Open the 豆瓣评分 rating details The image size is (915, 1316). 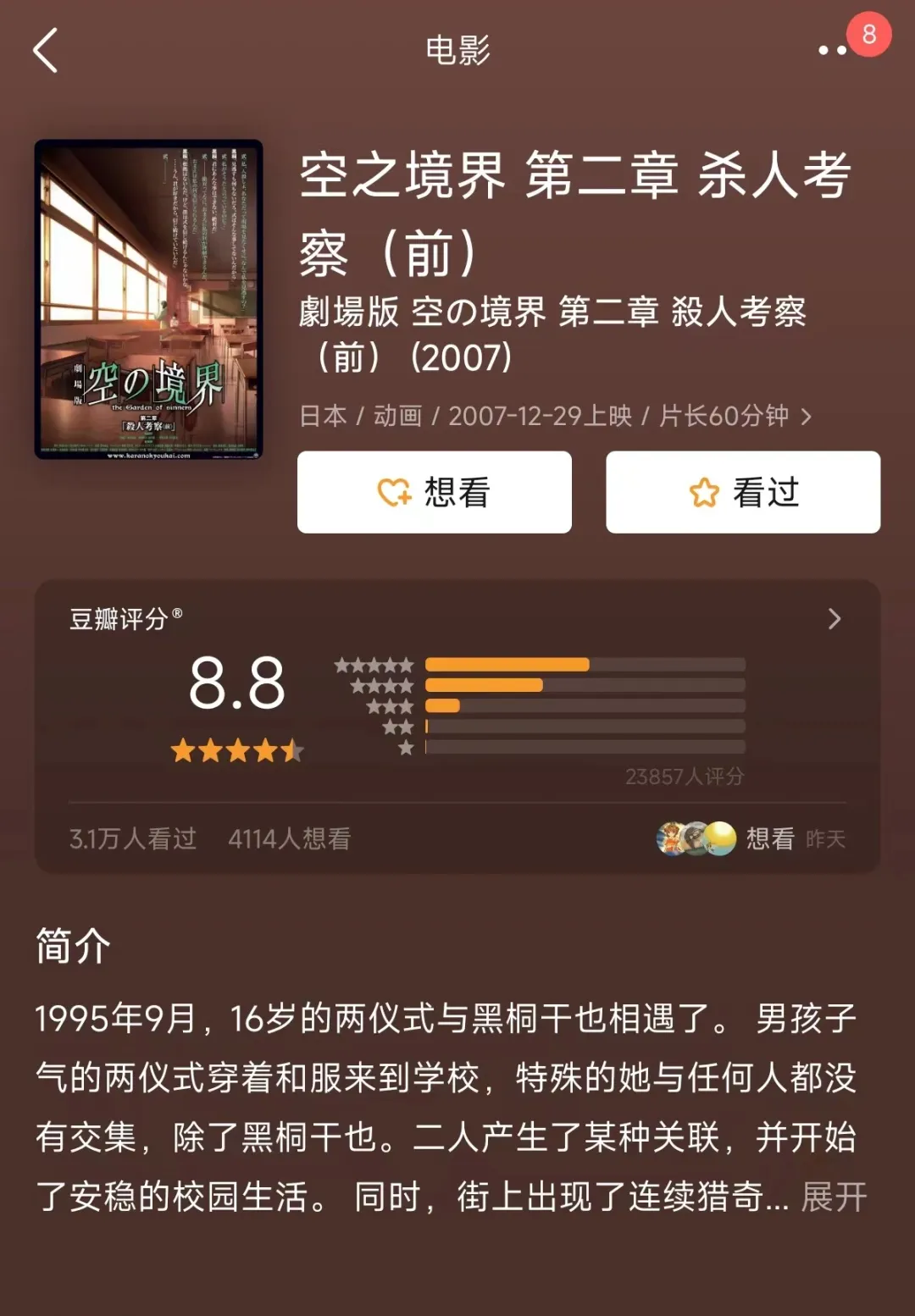click(x=834, y=619)
